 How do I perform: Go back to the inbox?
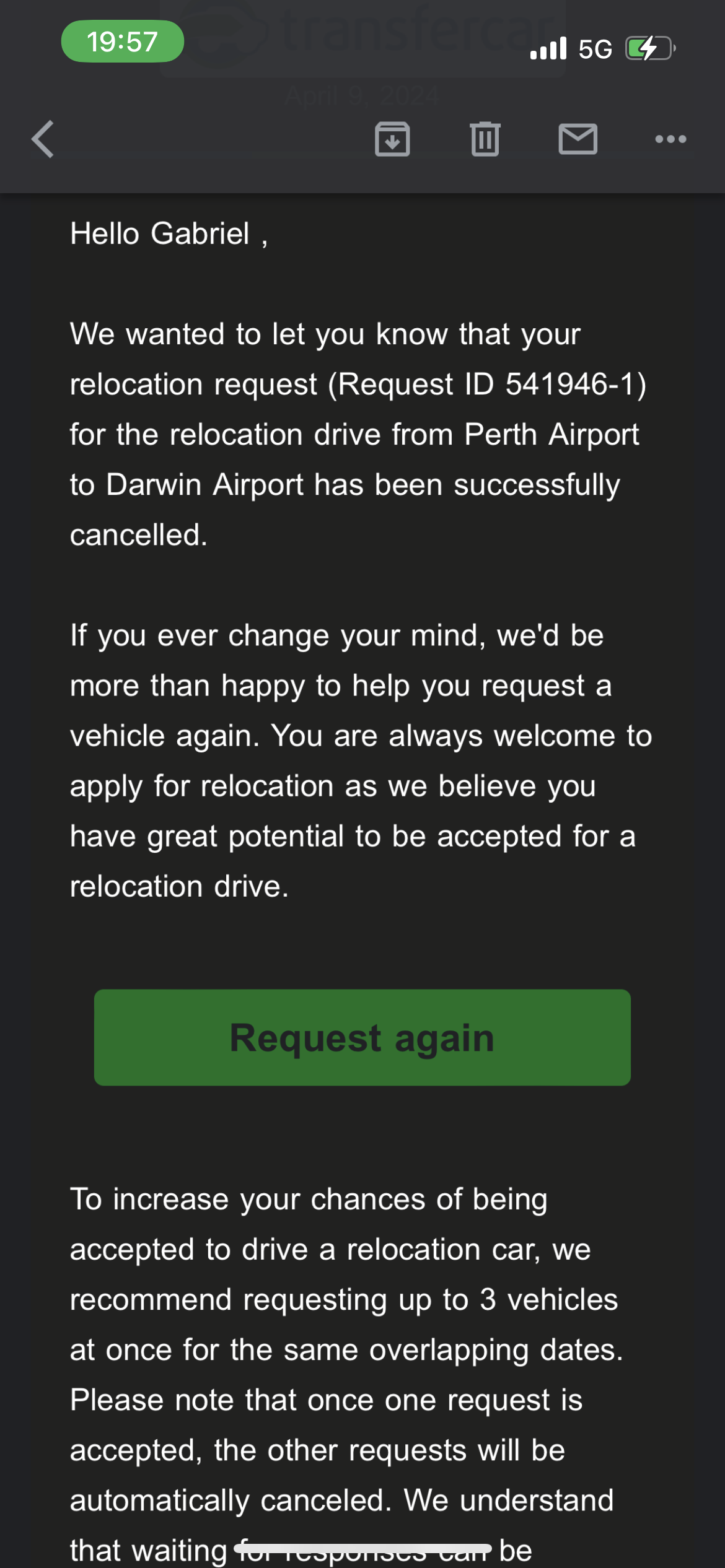pyautogui.click(x=43, y=139)
